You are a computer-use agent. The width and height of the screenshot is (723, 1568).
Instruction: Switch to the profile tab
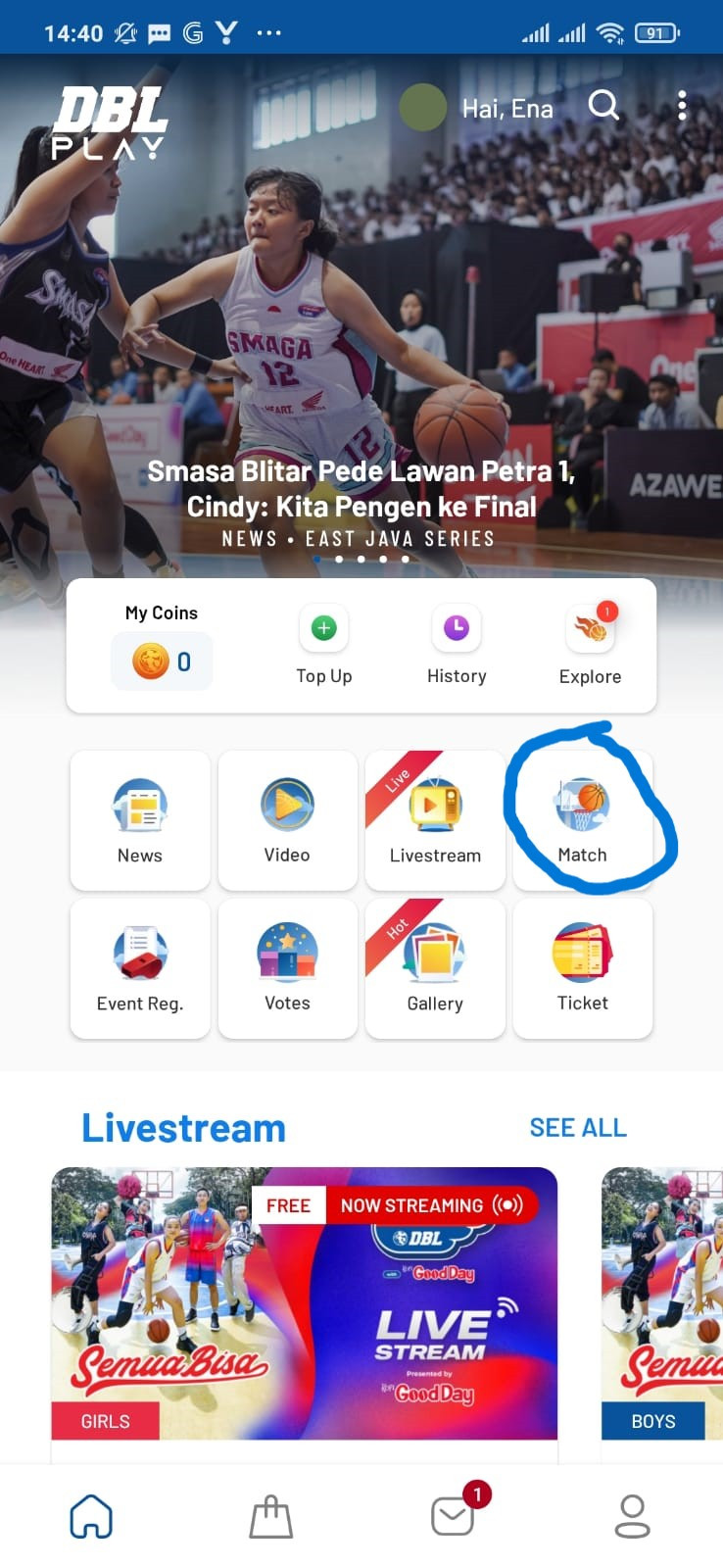pyautogui.click(x=632, y=1517)
